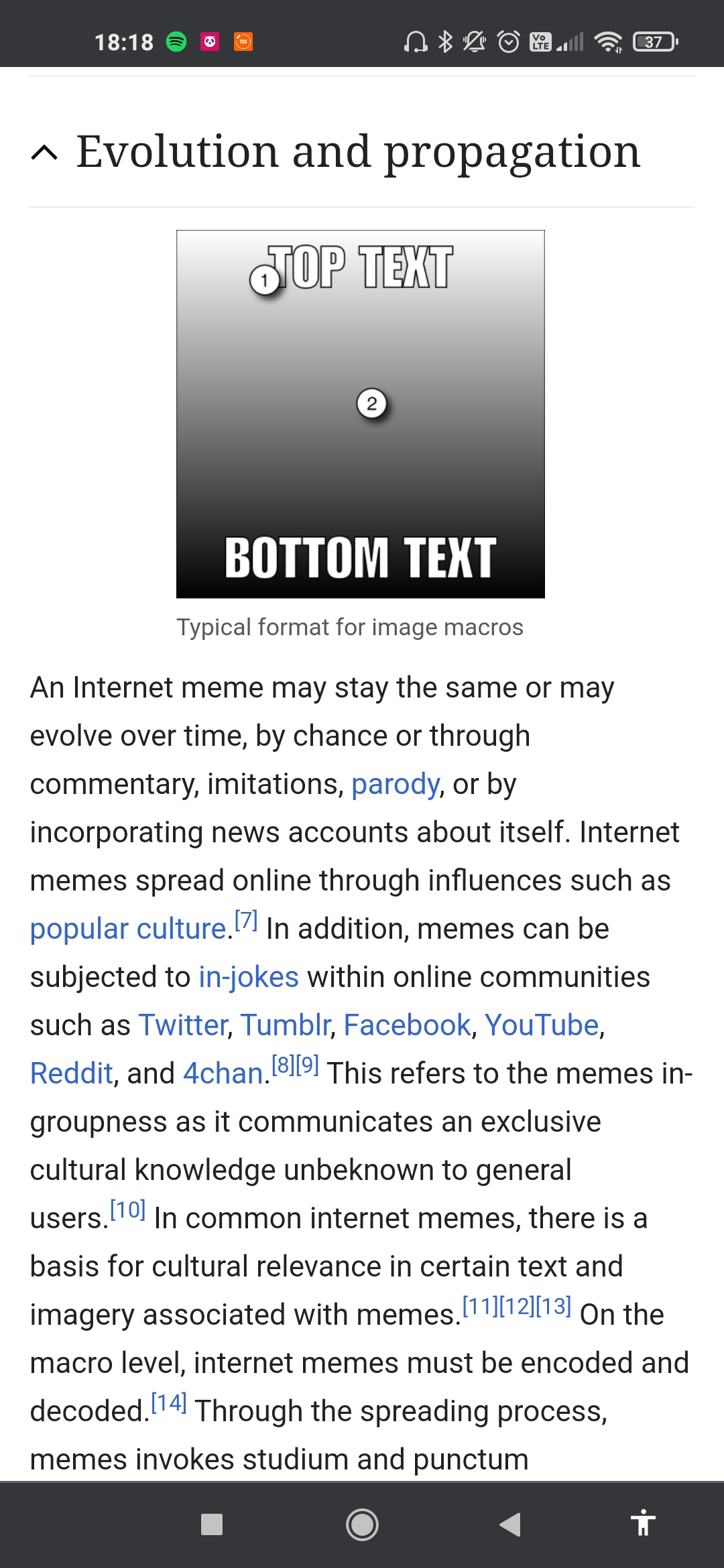Open the in-jokes article link
This screenshot has width=724, height=1568.
[249, 977]
